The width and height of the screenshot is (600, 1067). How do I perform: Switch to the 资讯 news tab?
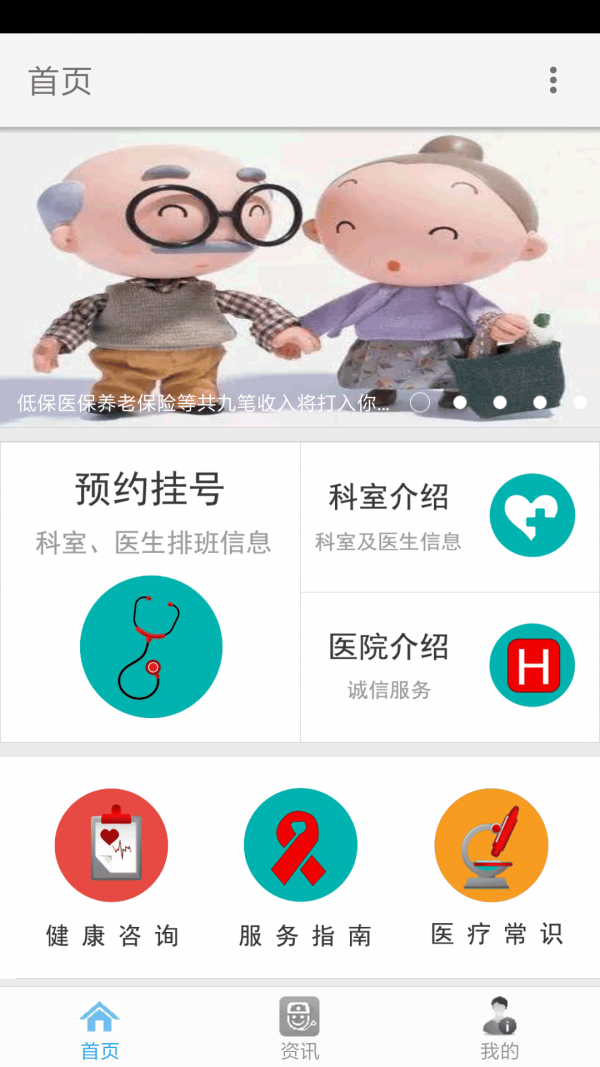click(299, 1028)
